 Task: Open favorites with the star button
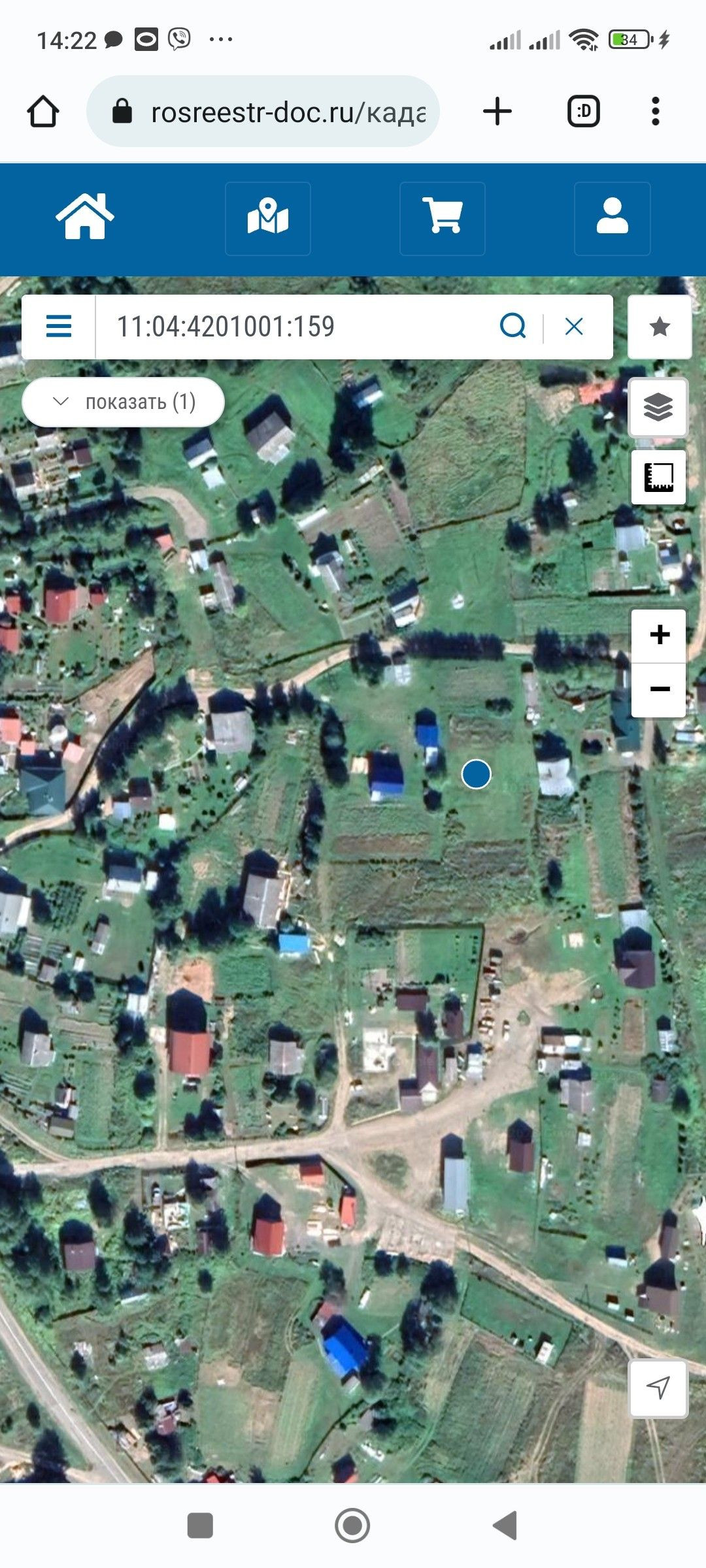click(660, 327)
